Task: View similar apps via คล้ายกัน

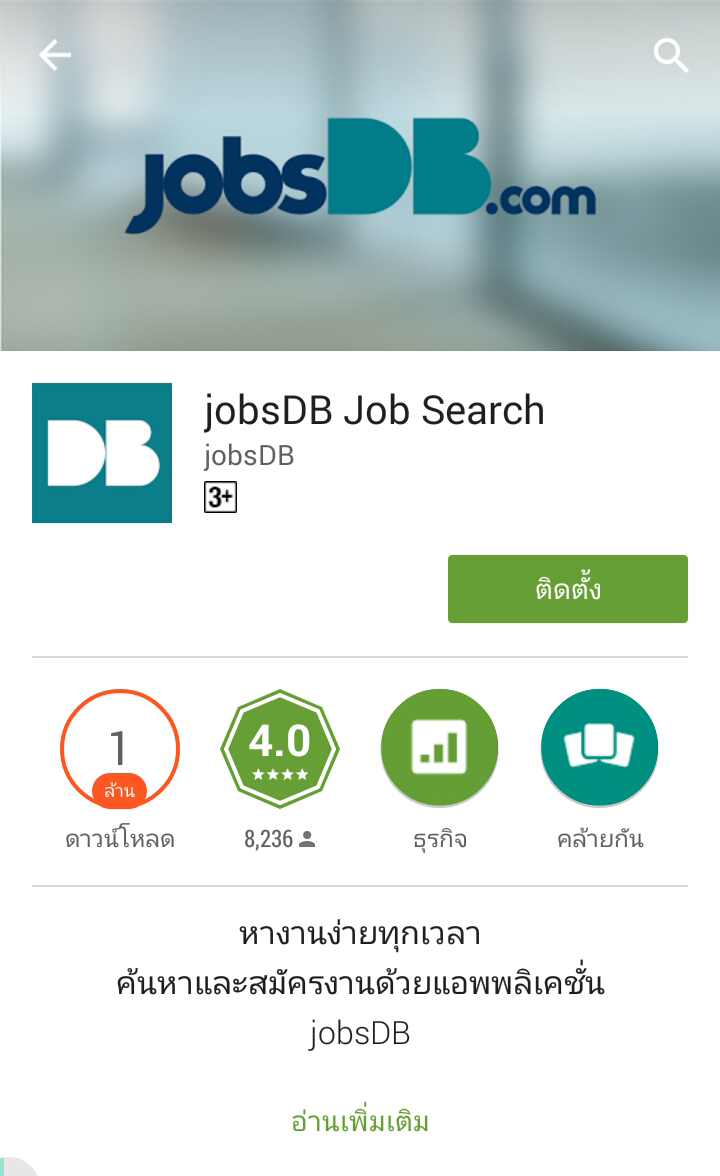Action: point(599,748)
